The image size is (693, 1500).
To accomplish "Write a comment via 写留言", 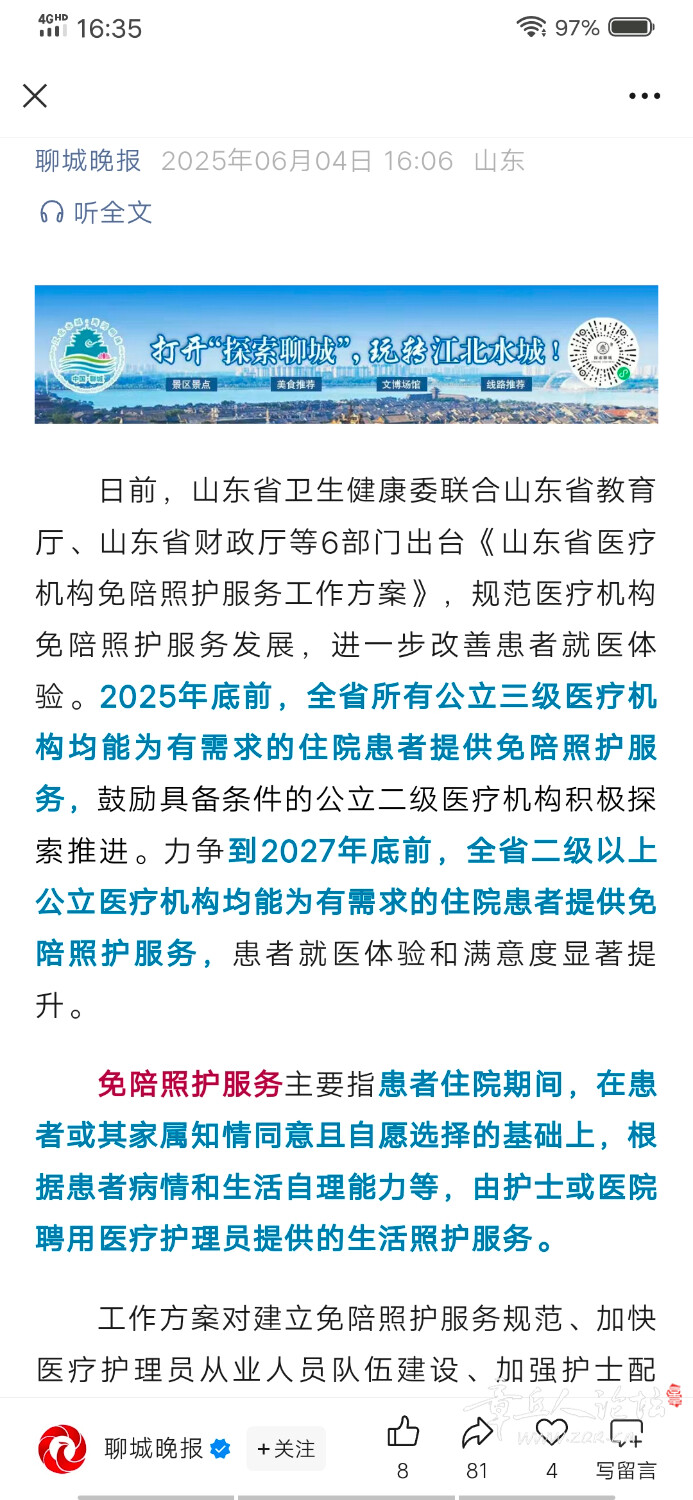I will click(627, 1445).
